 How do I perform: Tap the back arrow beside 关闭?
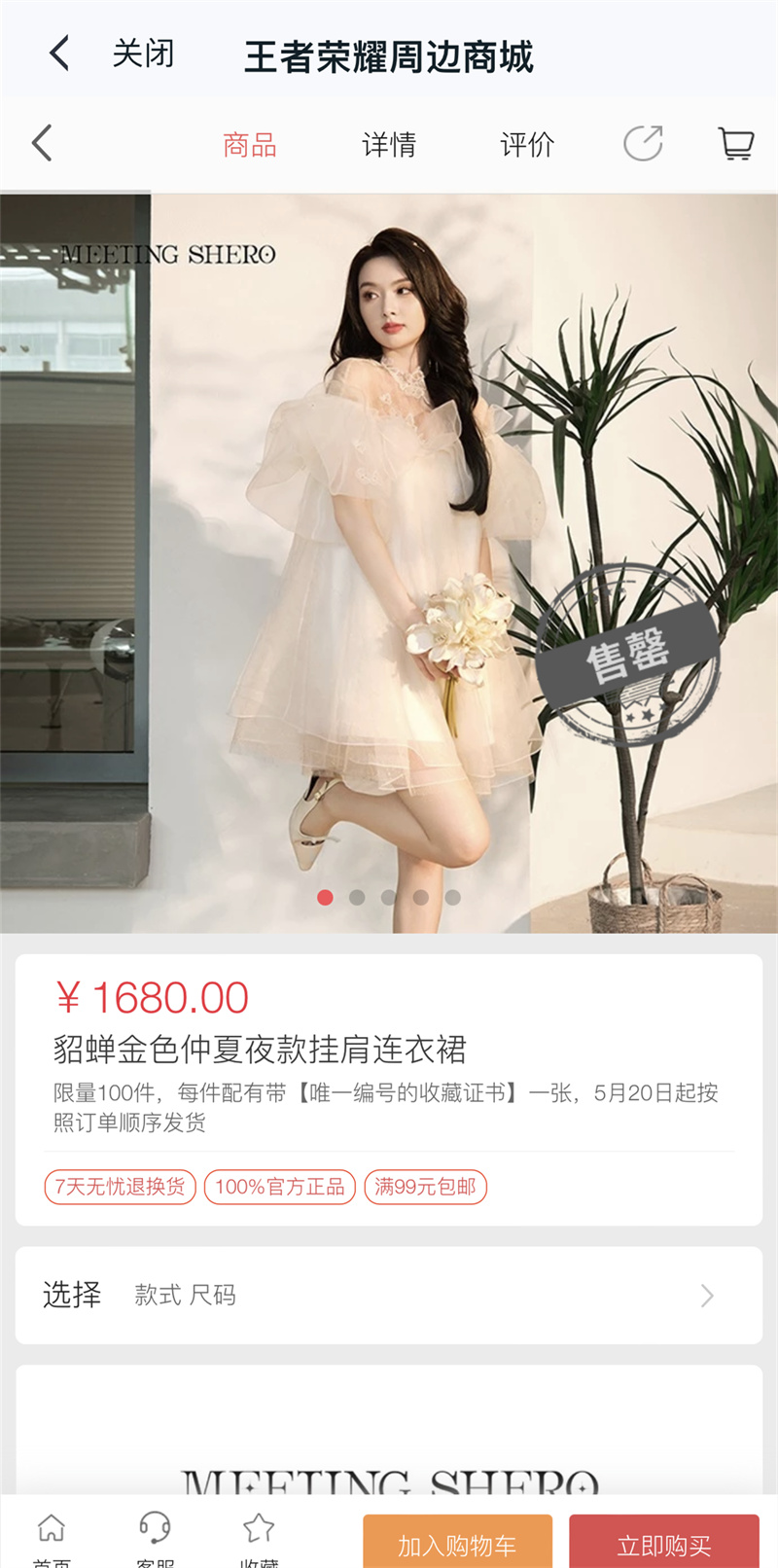pos(59,53)
